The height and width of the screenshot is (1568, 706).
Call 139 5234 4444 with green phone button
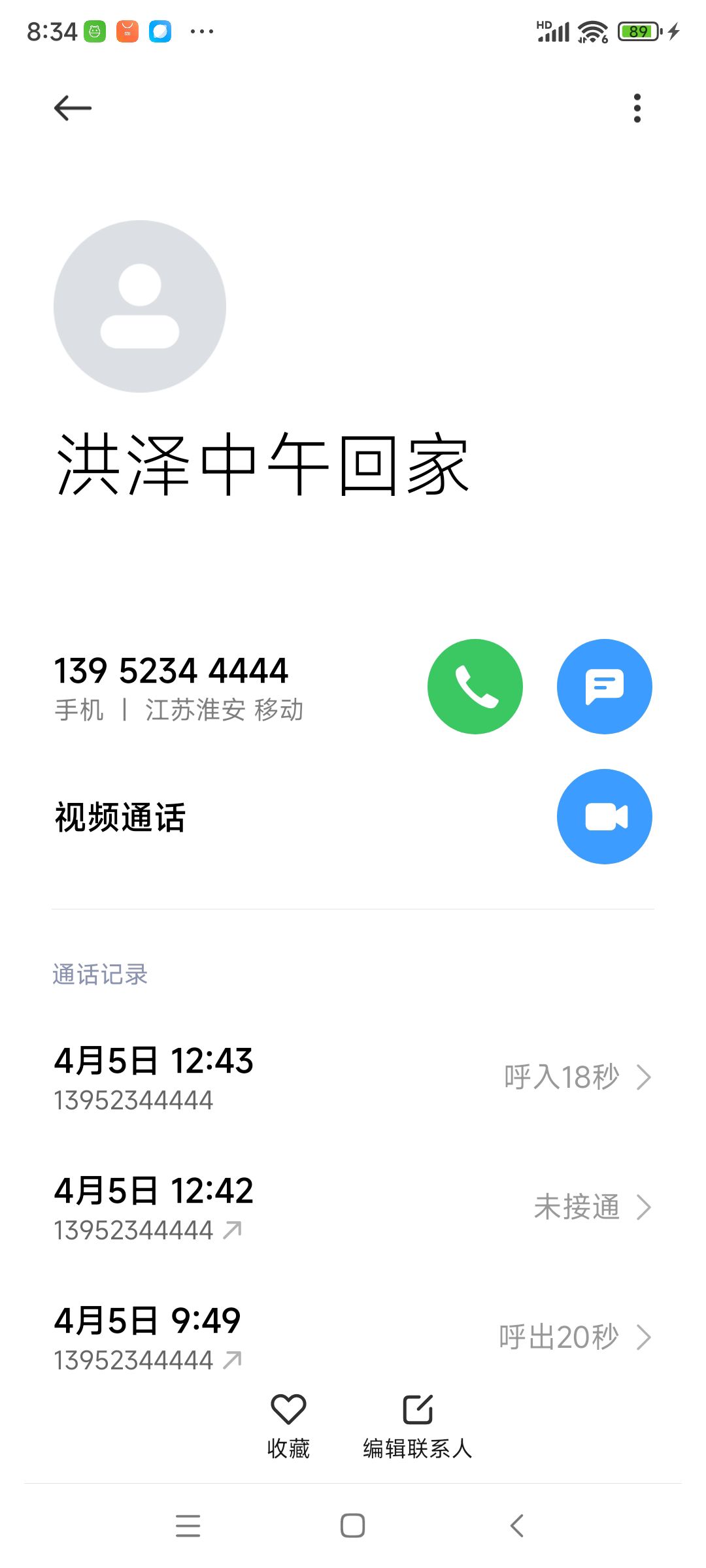pyautogui.click(x=475, y=687)
